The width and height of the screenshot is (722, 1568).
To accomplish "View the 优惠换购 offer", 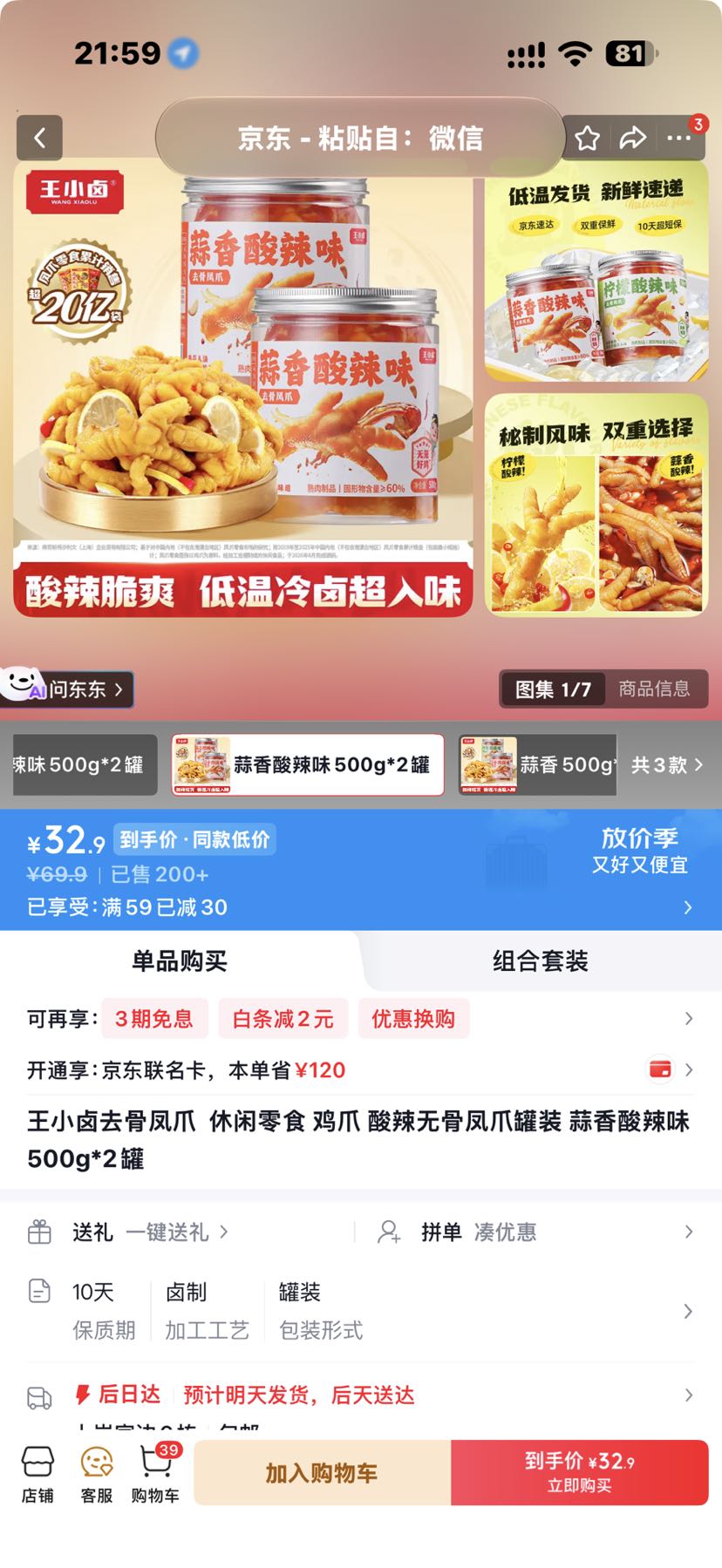I will (x=413, y=1019).
